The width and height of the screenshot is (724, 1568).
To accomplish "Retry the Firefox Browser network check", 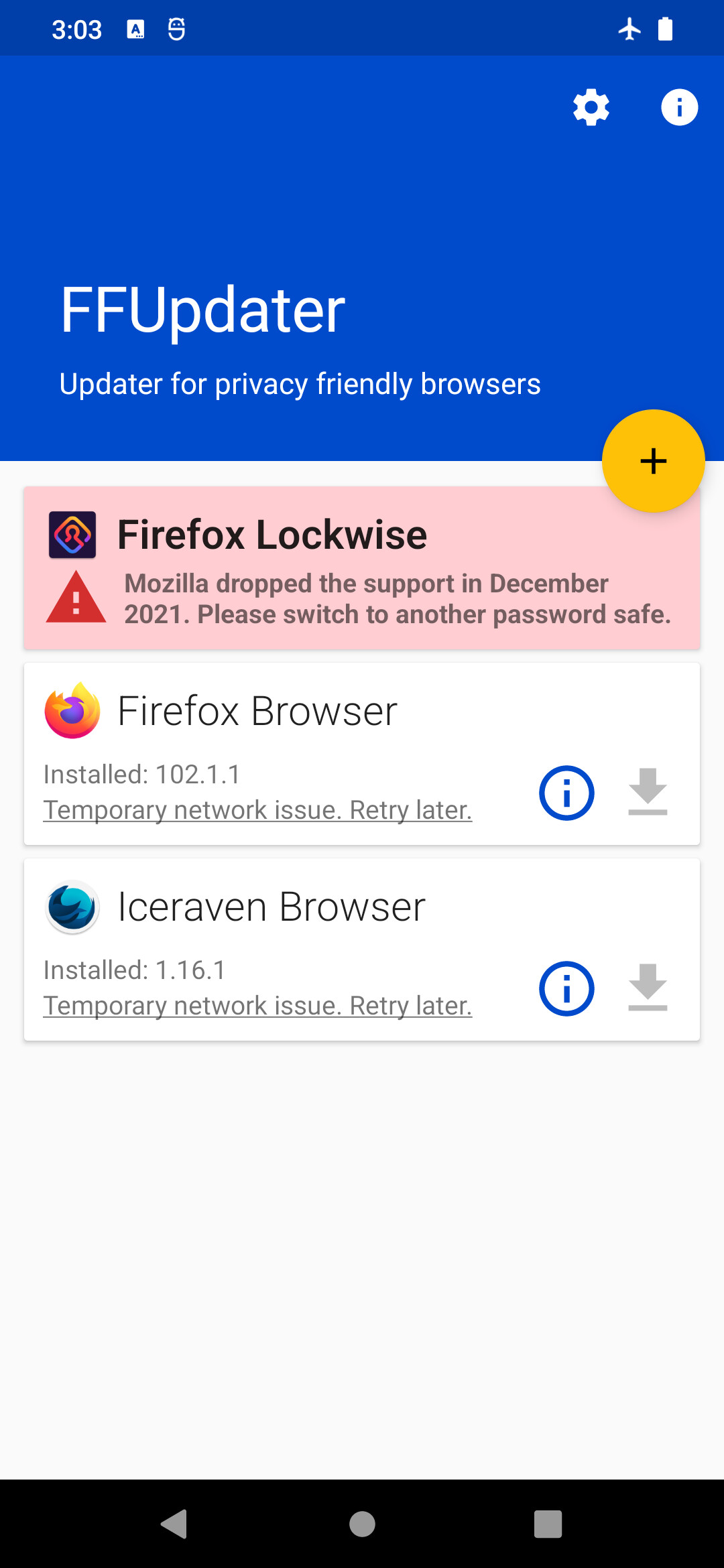I will point(257,809).
